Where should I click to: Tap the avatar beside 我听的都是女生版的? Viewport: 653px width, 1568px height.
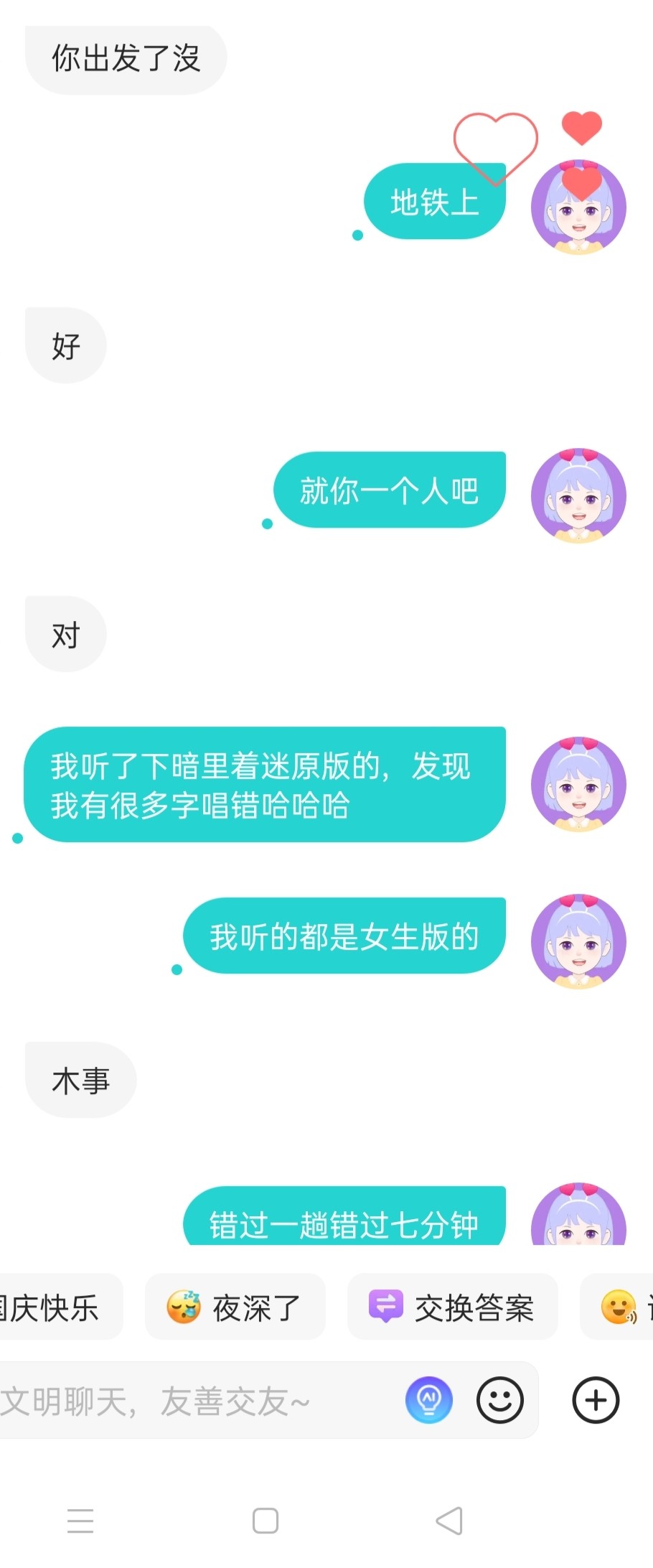tap(578, 941)
